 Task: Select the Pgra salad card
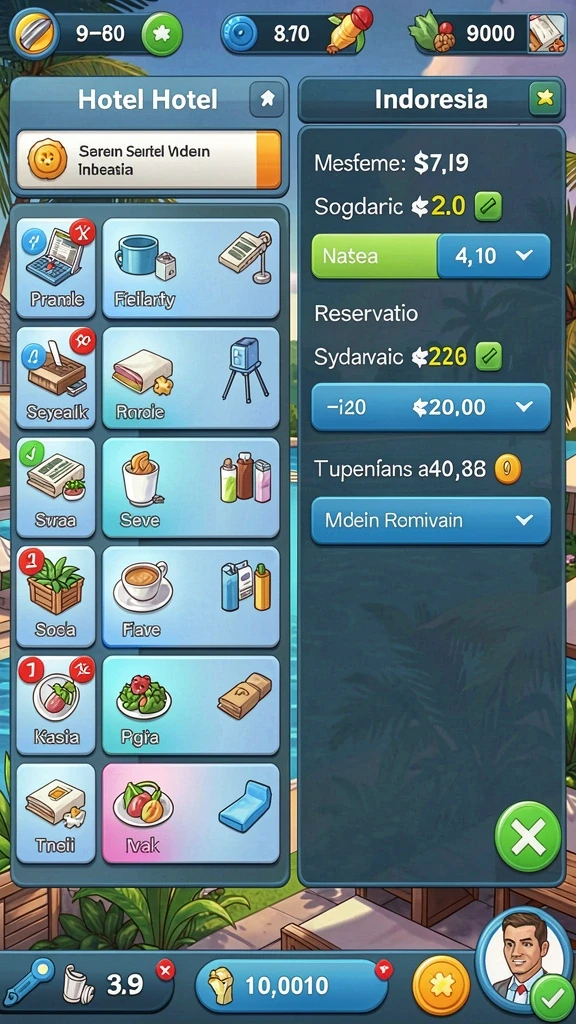[x=191, y=705]
